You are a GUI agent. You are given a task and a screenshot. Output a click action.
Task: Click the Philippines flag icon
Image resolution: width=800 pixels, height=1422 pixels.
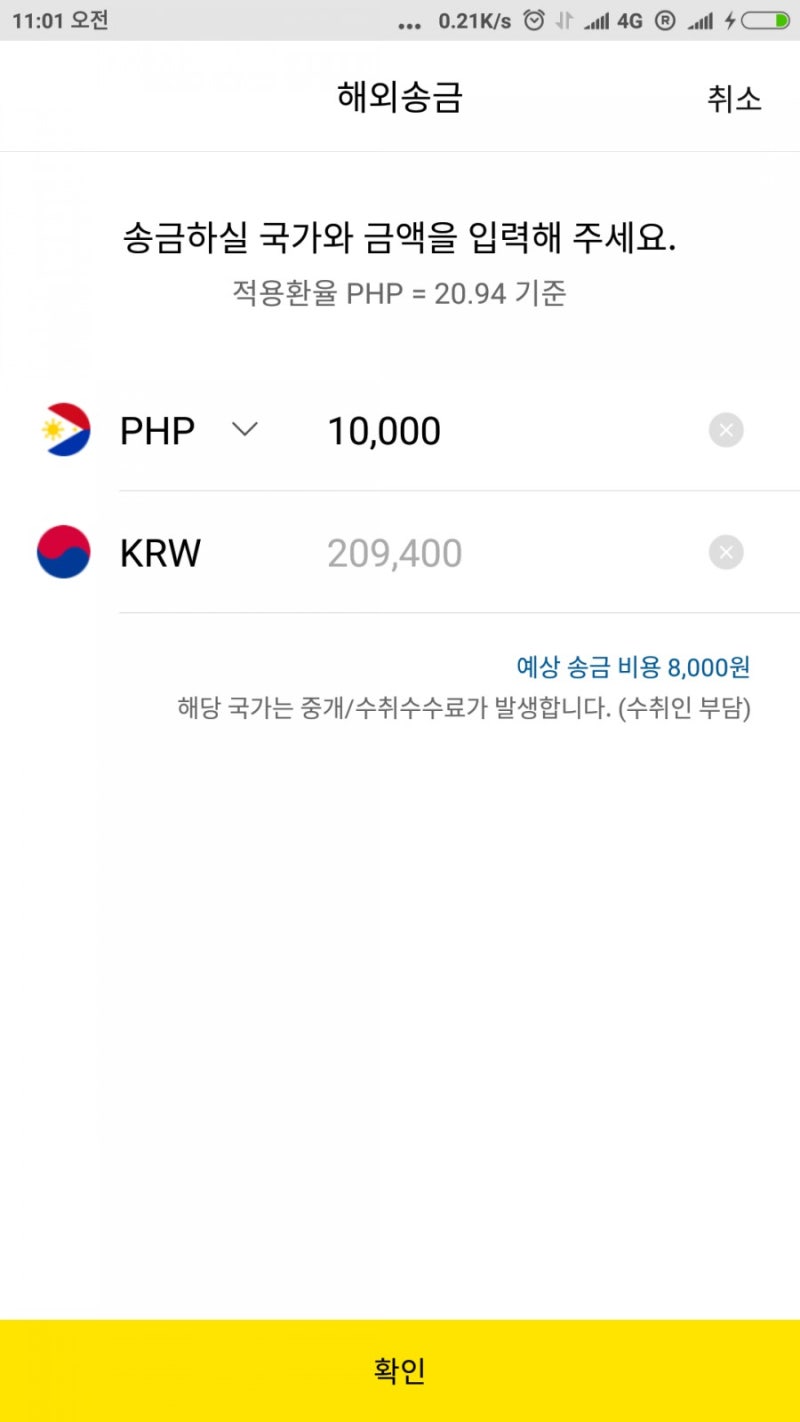coord(63,430)
